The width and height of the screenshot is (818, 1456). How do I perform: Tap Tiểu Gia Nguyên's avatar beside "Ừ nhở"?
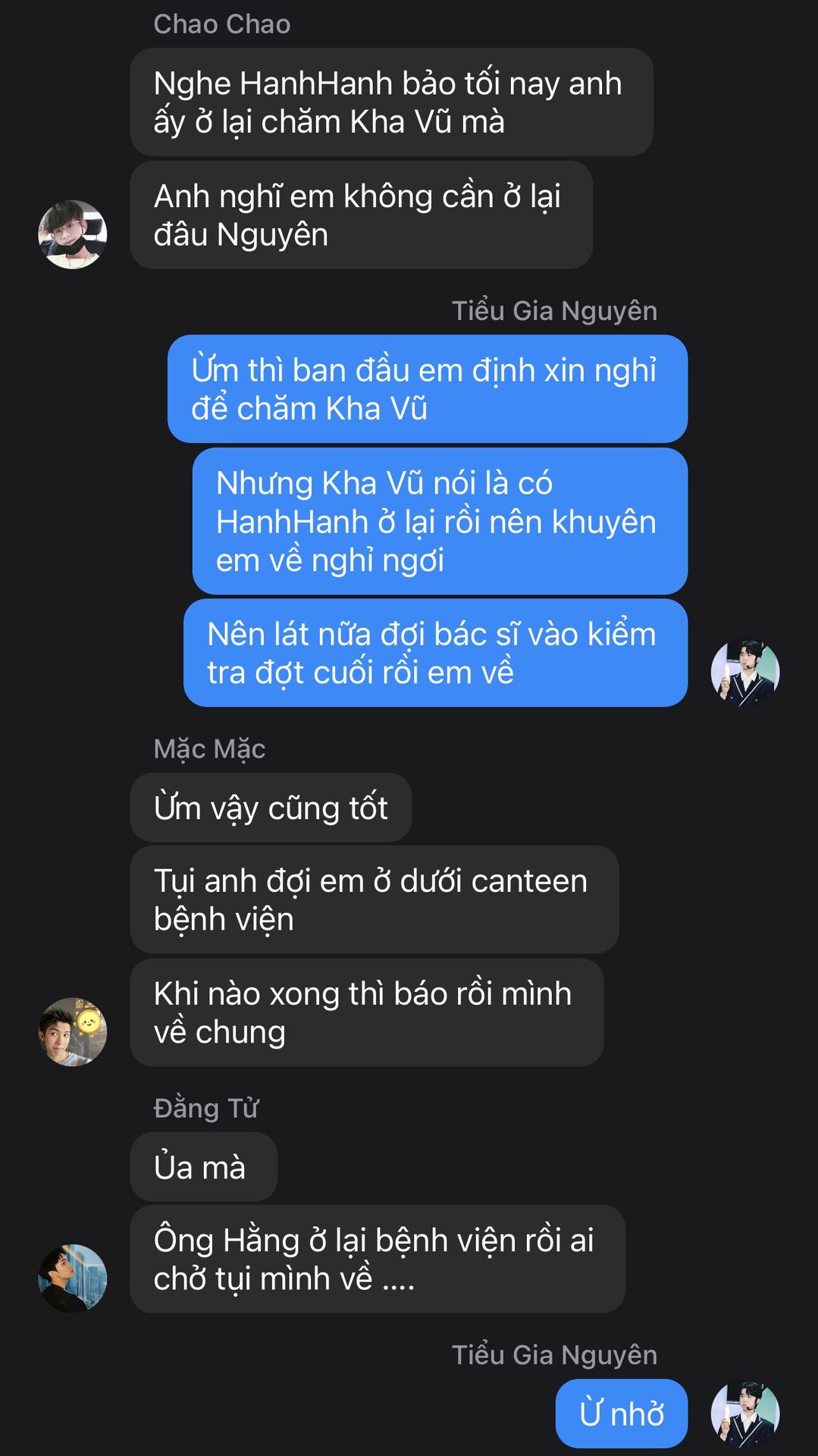[x=745, y=1414]
